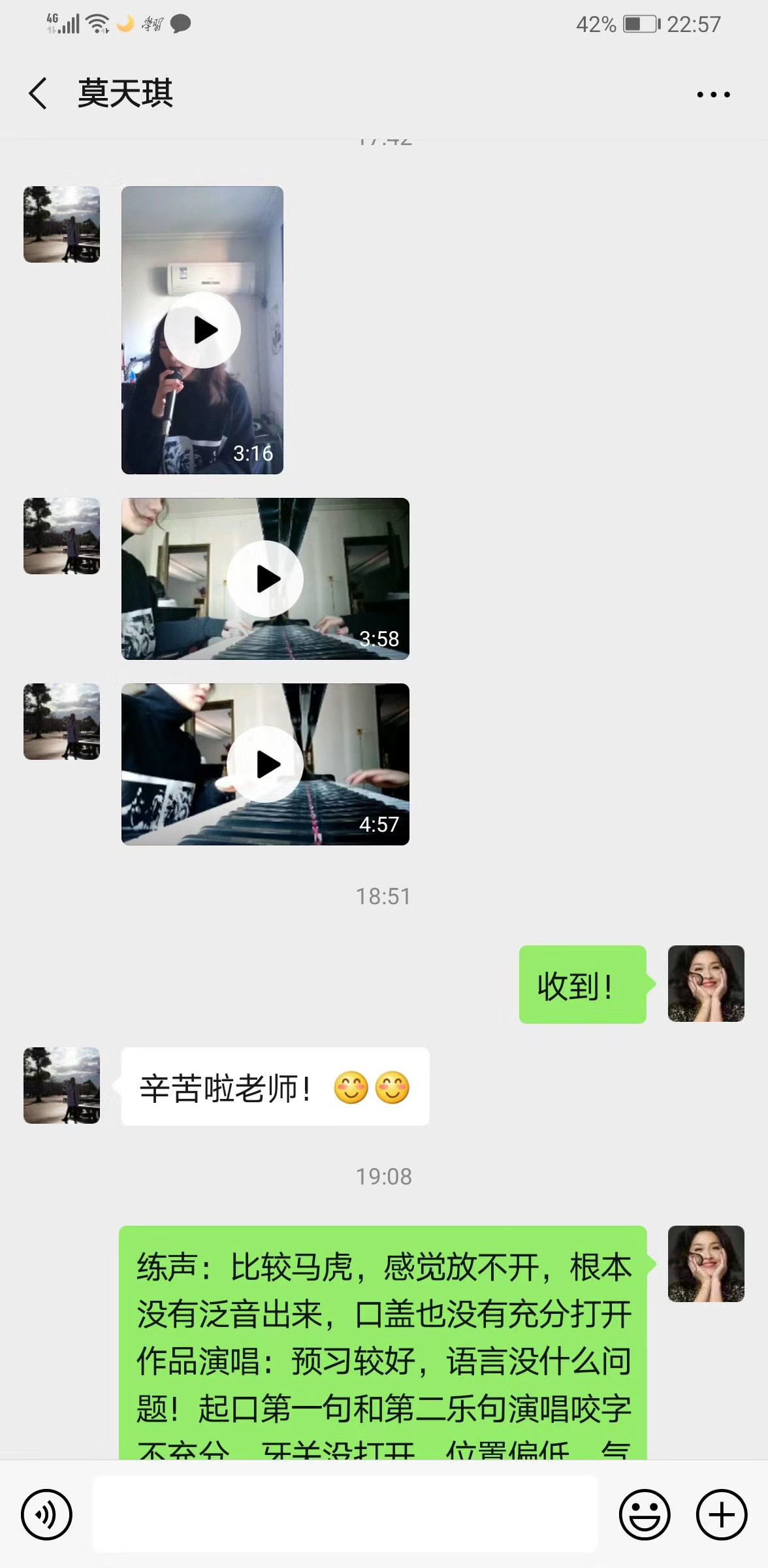Go back from the 莫天琪 chat

38,93
